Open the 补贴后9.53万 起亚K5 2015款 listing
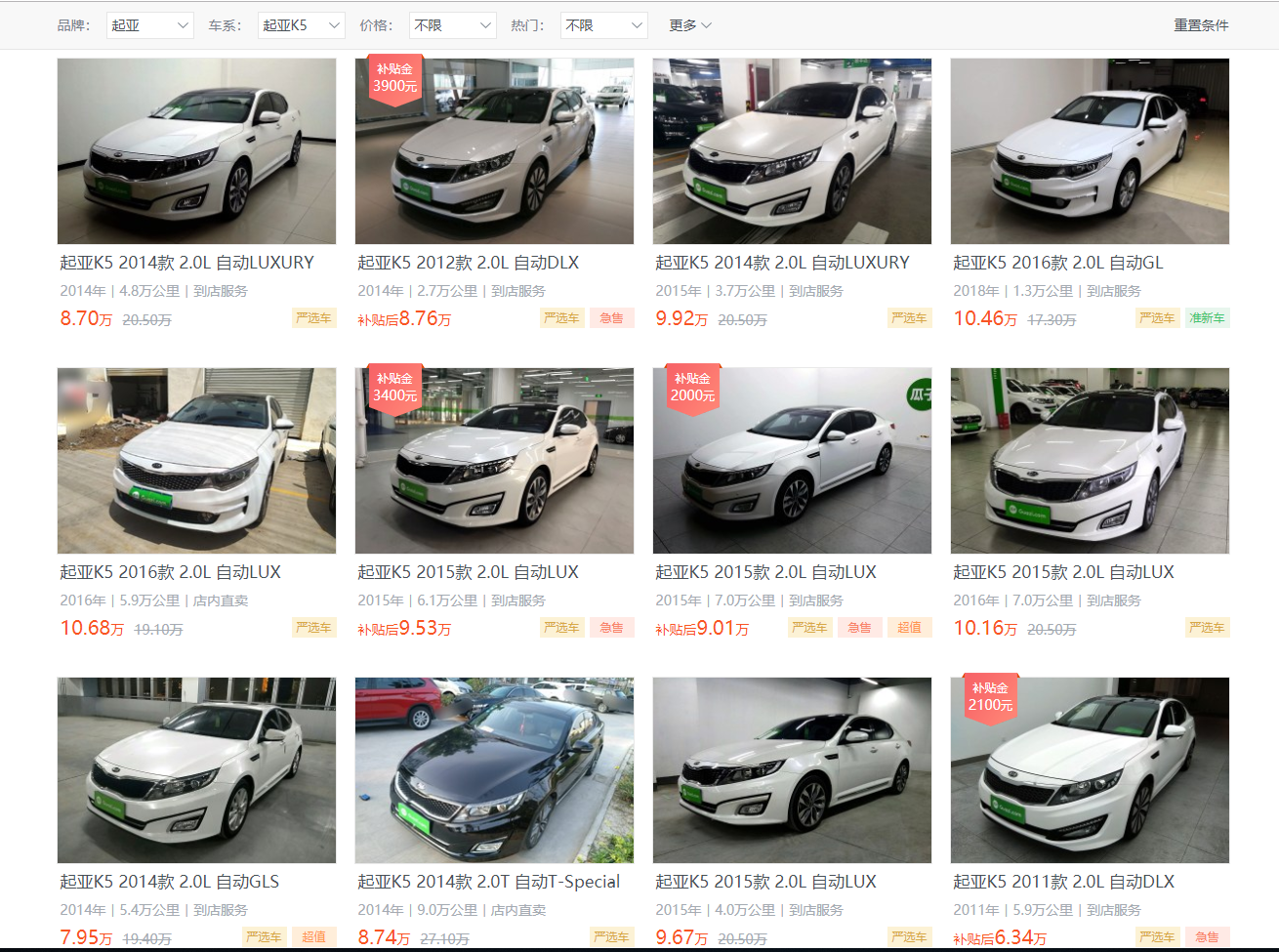This screenshot has height=952, width=1279. click(x=494, y=461)
